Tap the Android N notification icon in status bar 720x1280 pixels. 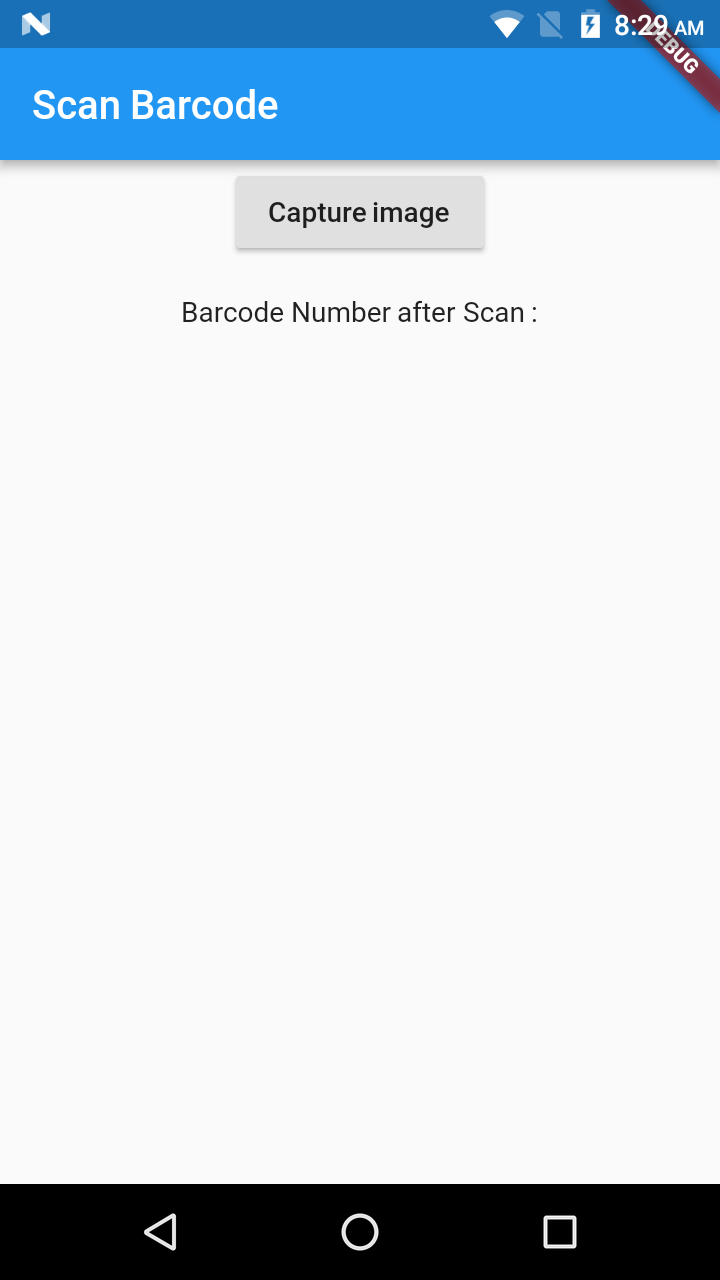[36, 24]
